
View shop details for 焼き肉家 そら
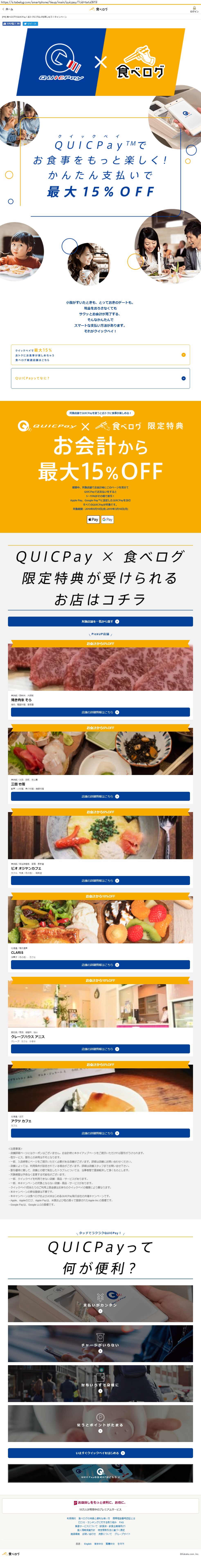100,712
